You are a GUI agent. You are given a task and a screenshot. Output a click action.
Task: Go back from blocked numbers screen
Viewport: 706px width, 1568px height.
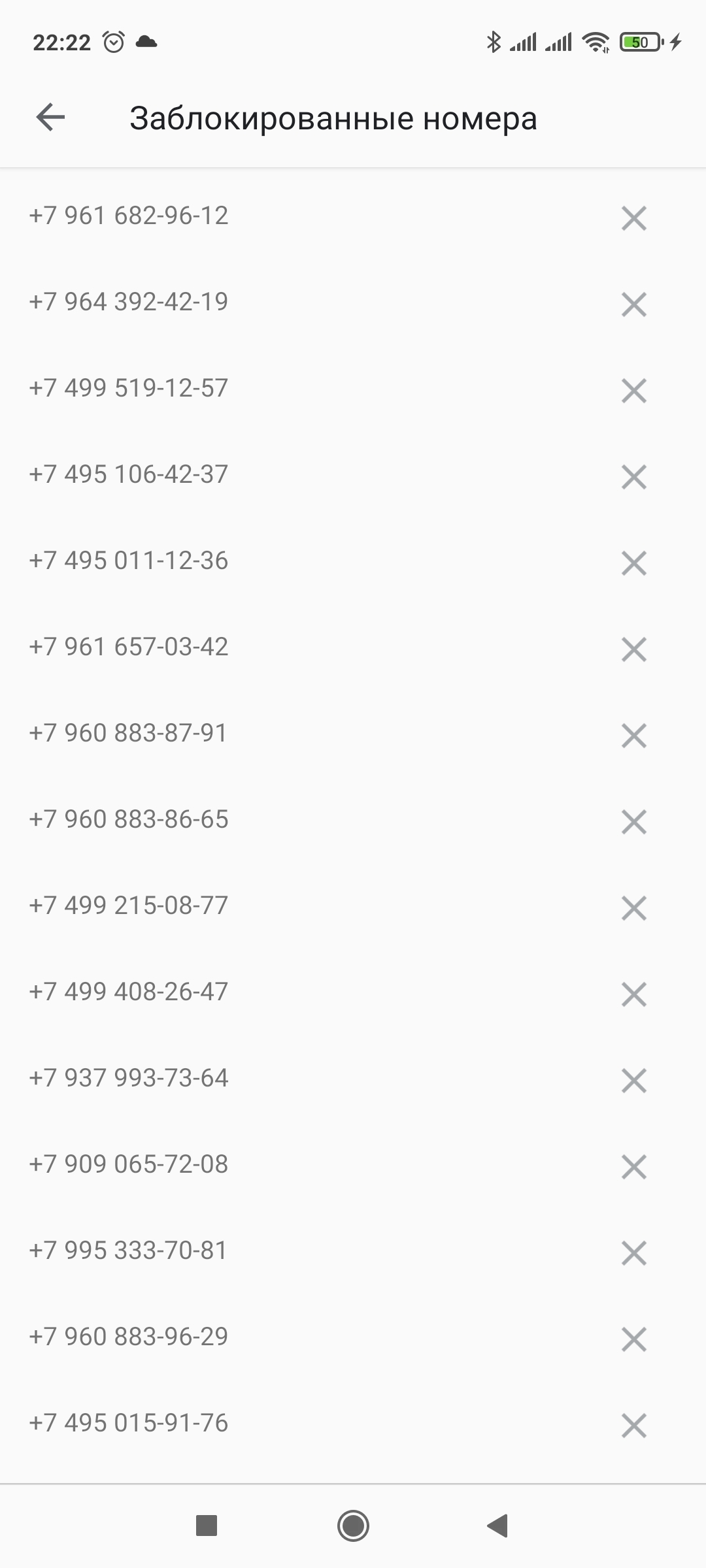(x=50, y=118)
